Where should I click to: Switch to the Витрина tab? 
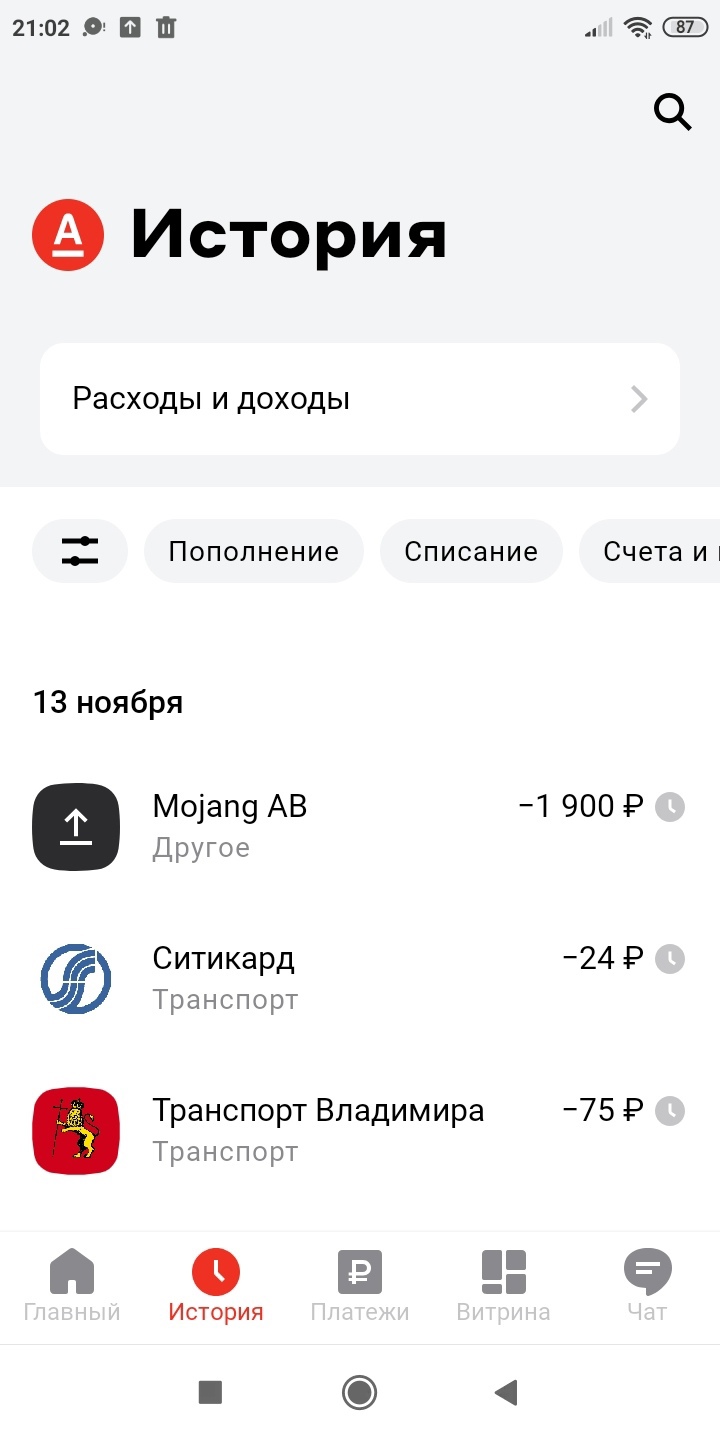click(503, 1286)
